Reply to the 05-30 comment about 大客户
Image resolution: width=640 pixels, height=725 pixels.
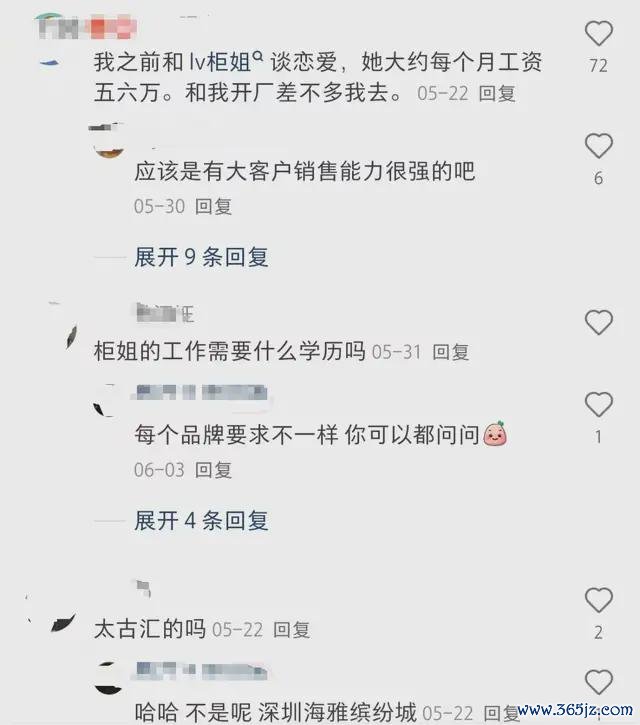(x=213, y=206)
